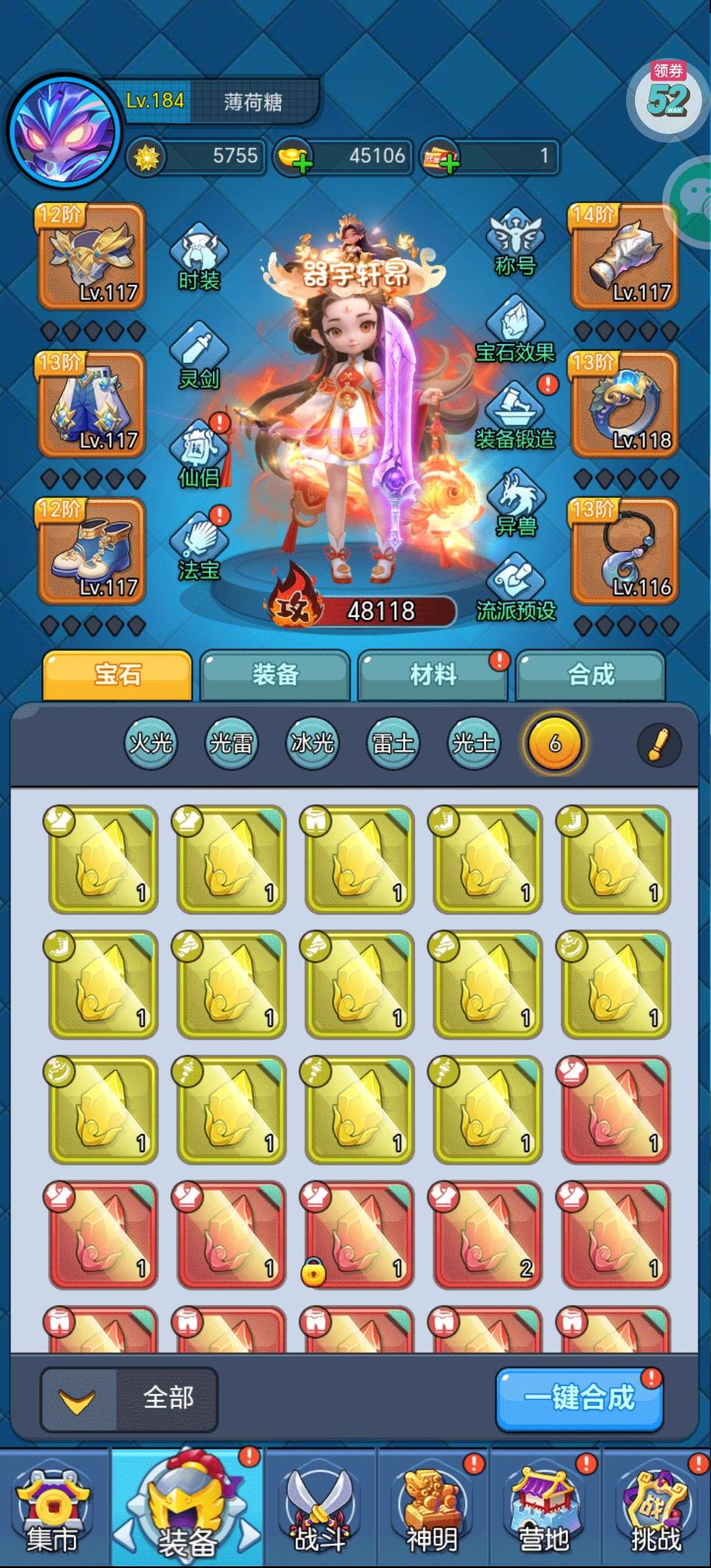Select the 火光 gem preset
Screen dimensions: 711x1568
150,743
